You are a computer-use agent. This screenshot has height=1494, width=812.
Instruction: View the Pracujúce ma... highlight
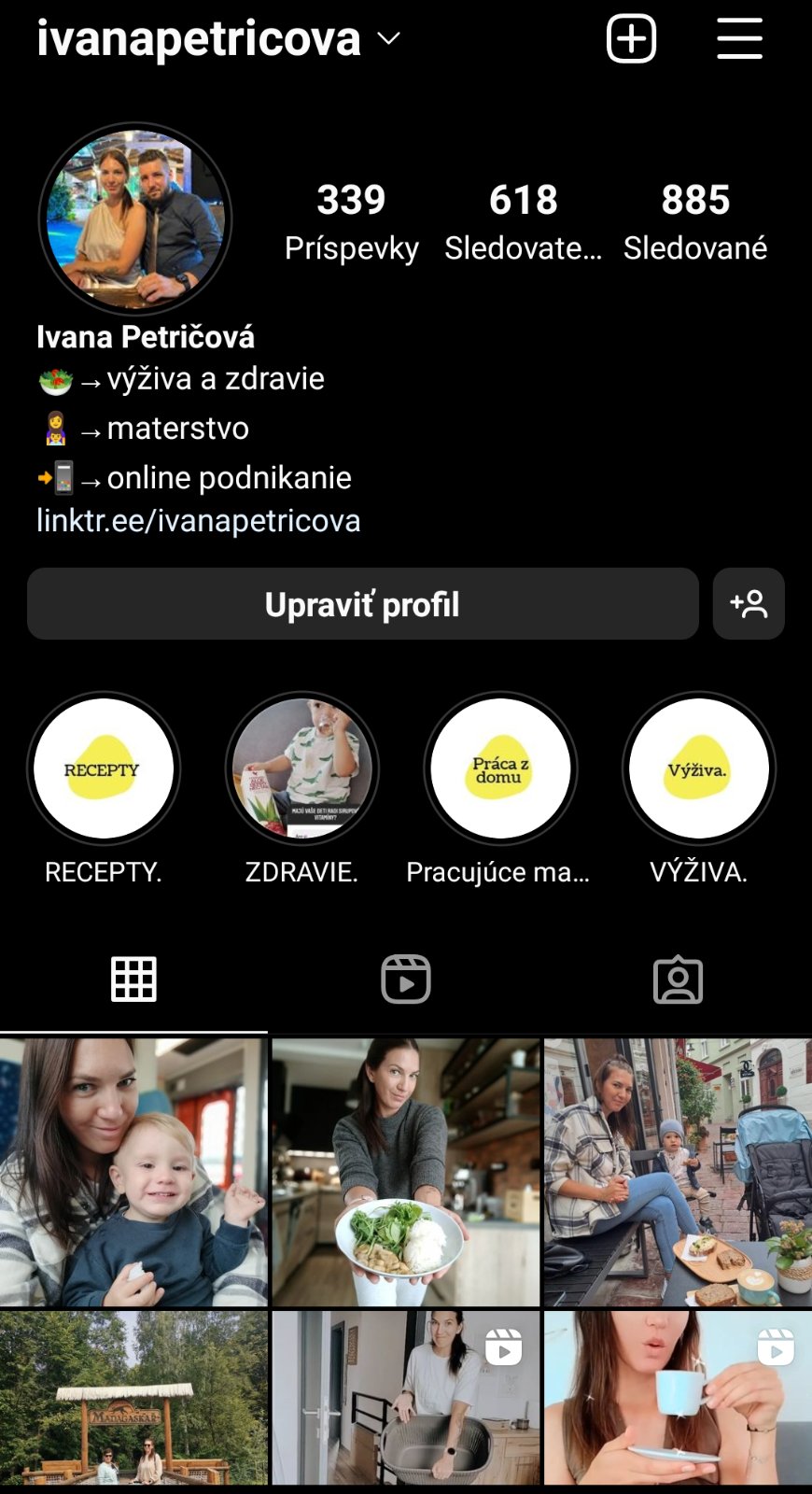(500, 769)
